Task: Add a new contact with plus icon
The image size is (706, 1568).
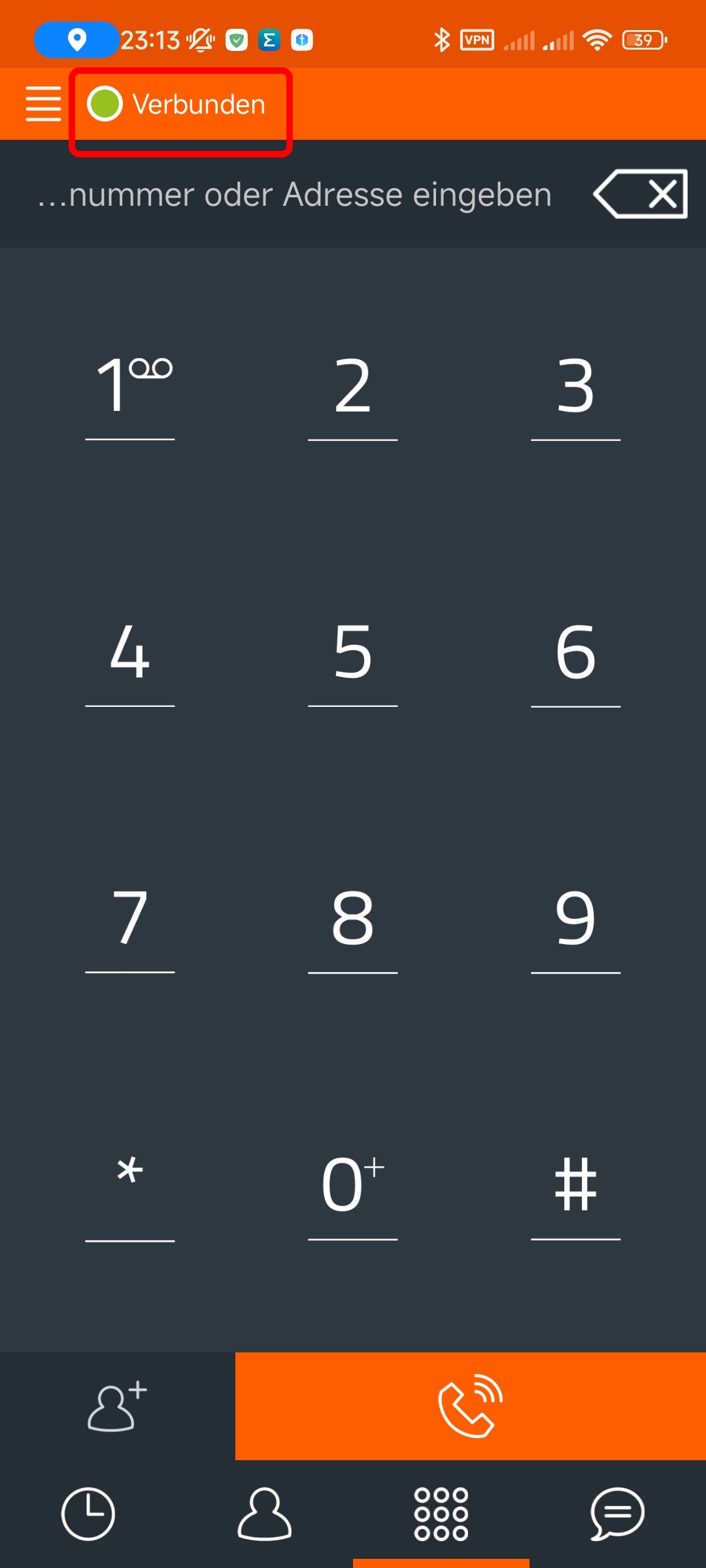Action: pos(118,1406)
